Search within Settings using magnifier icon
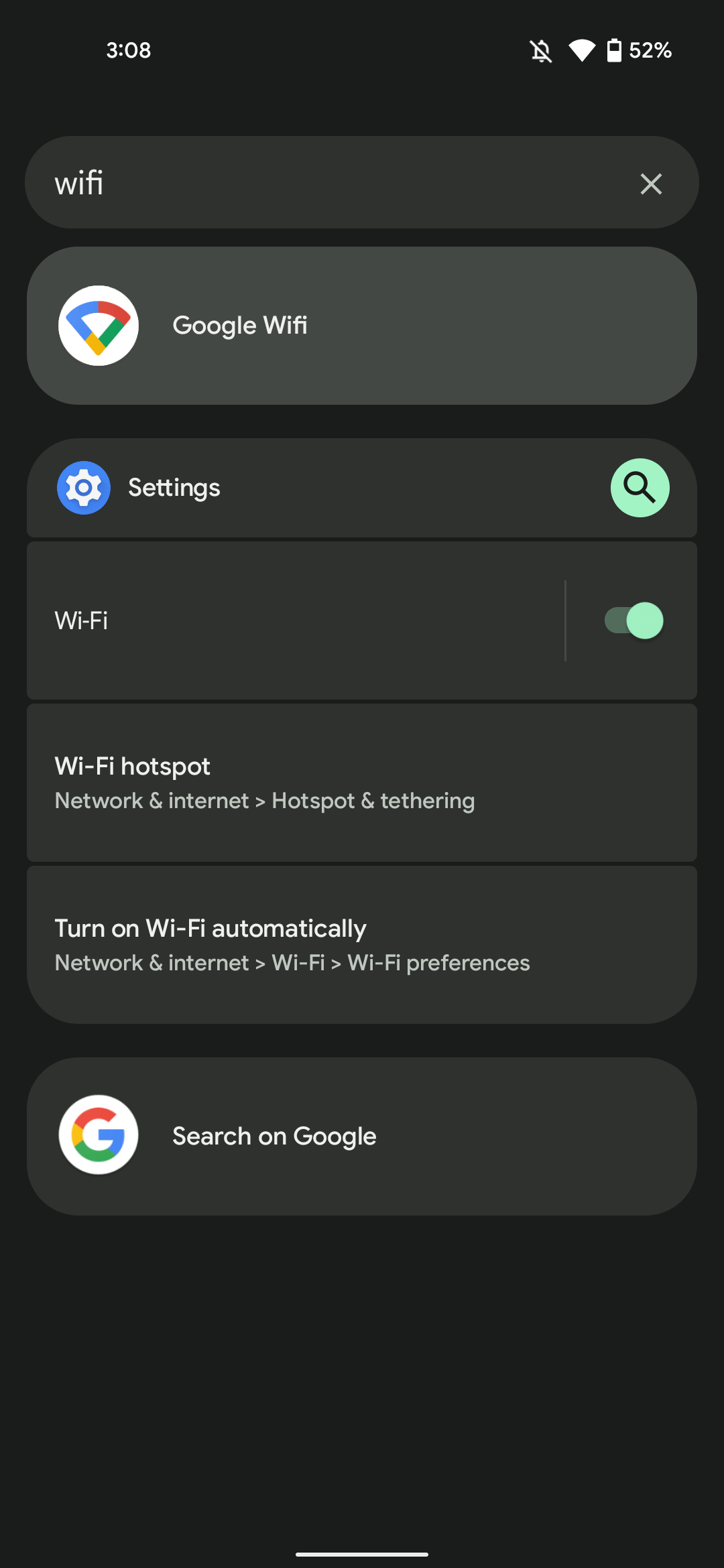The height and width of the screenshot is (1568, 724). coord(640,488)
